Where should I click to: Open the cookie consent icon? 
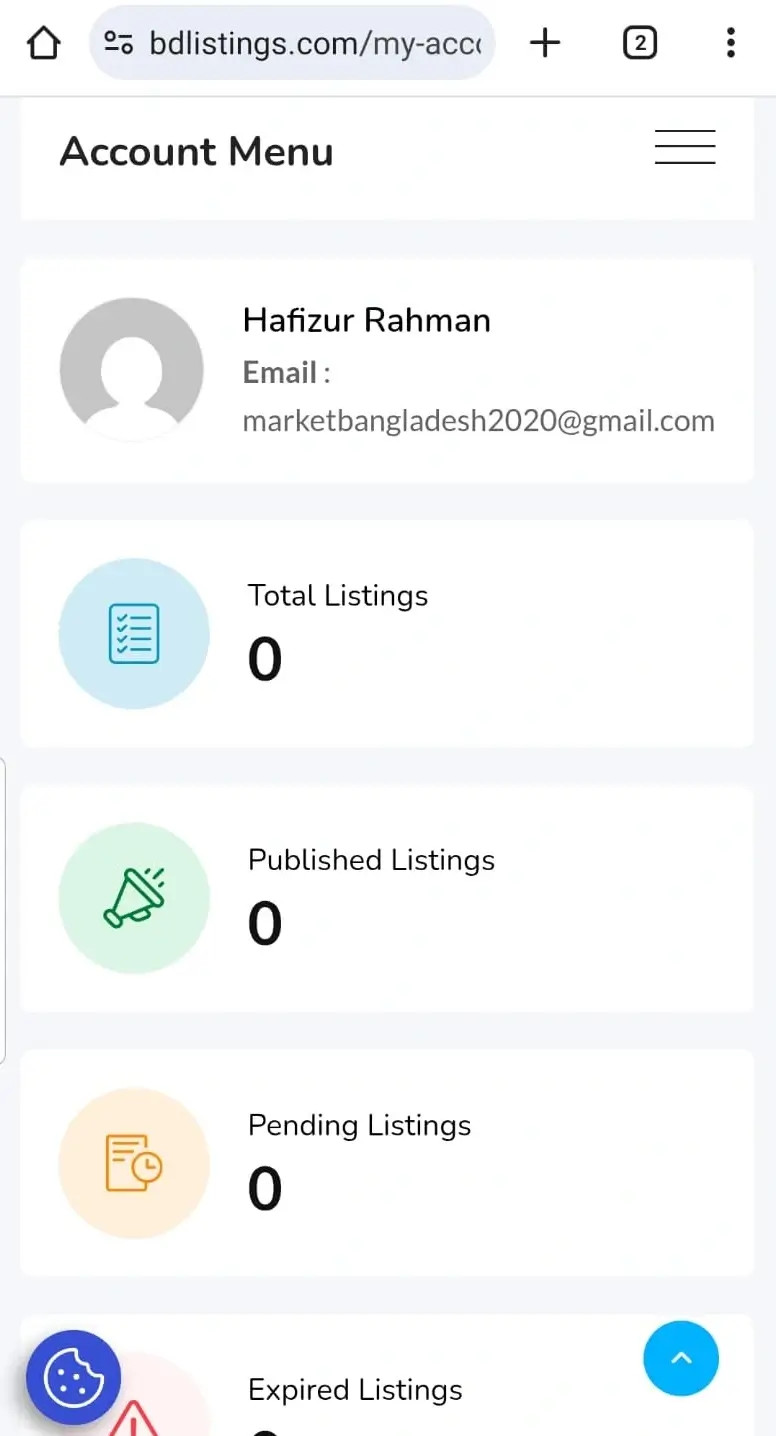click(x=73, y=1377)
